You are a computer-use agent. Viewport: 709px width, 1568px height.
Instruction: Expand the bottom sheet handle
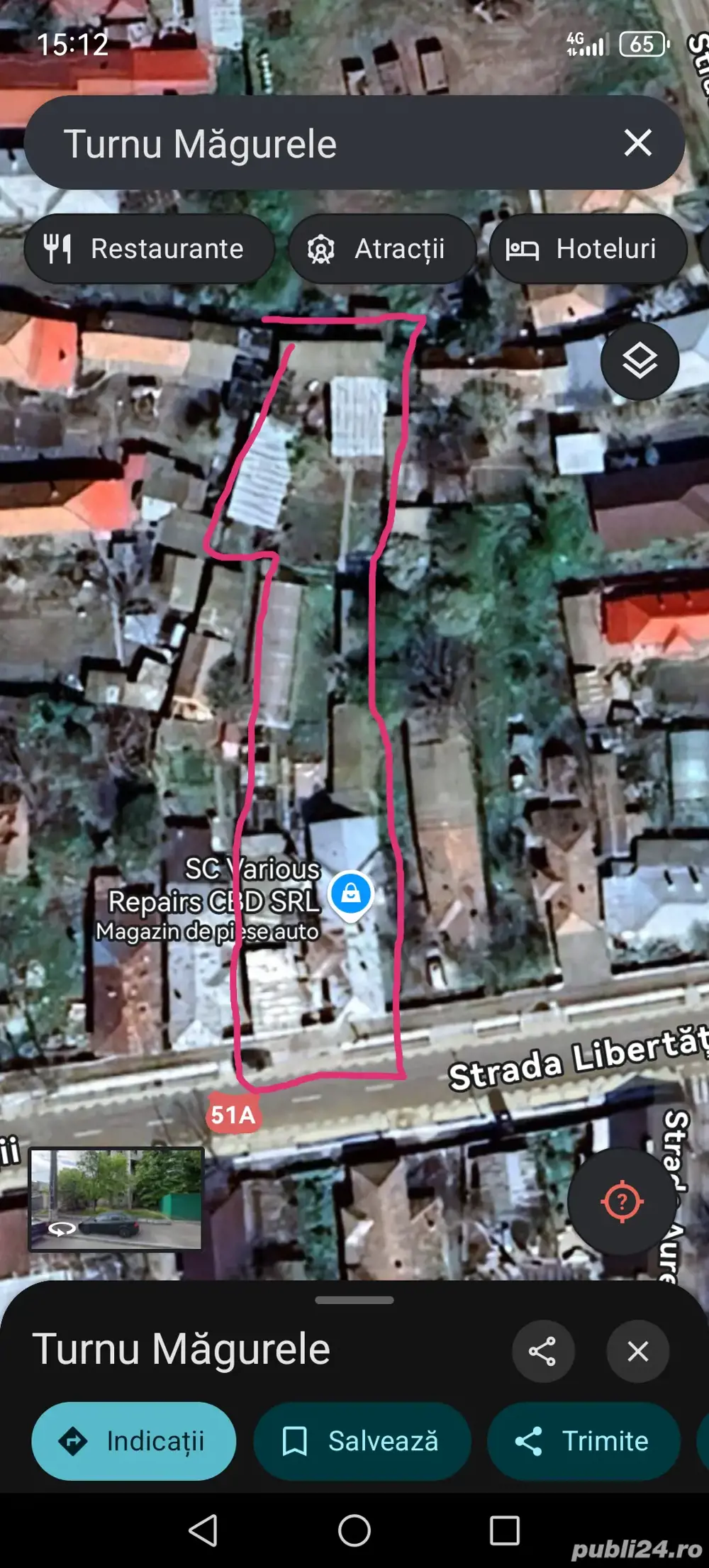[354, 1300]
